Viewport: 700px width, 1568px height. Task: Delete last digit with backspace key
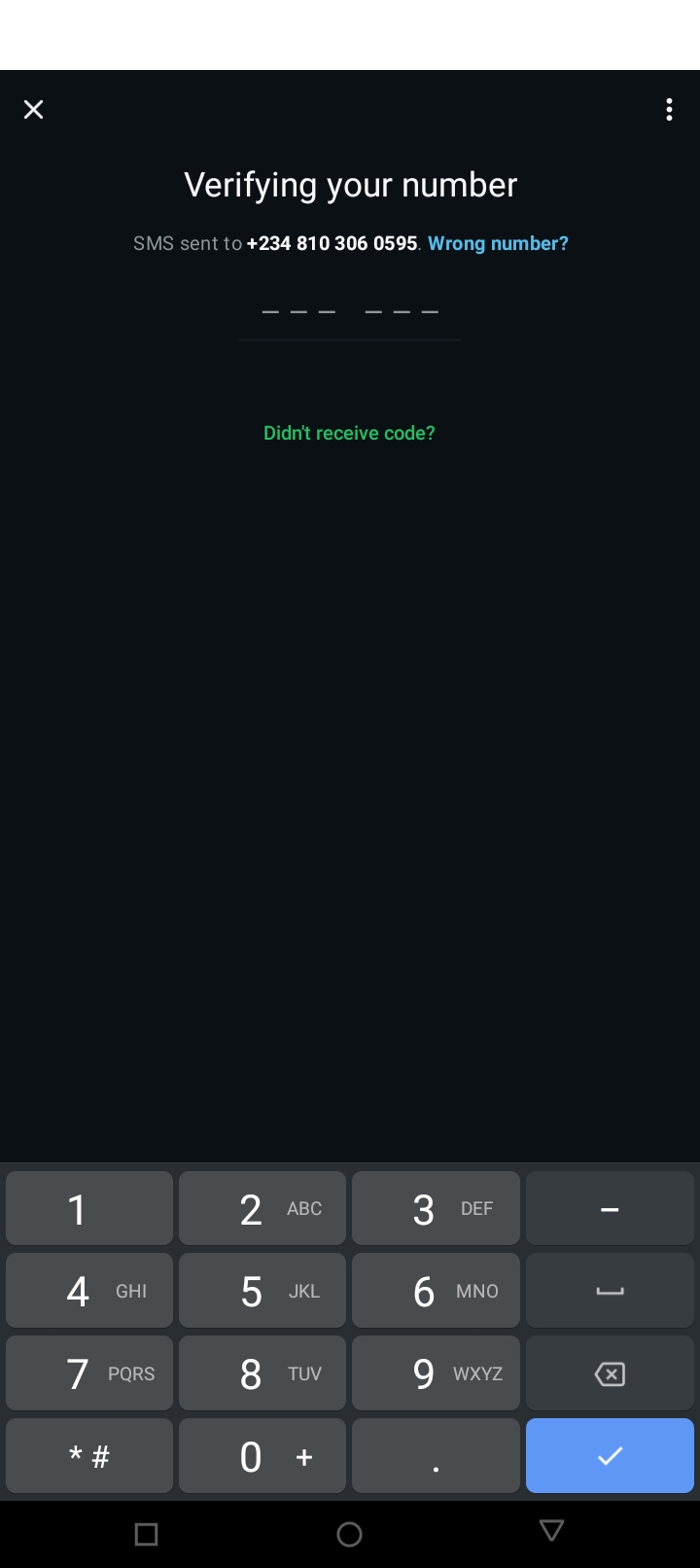click(x=610, y=1373)
